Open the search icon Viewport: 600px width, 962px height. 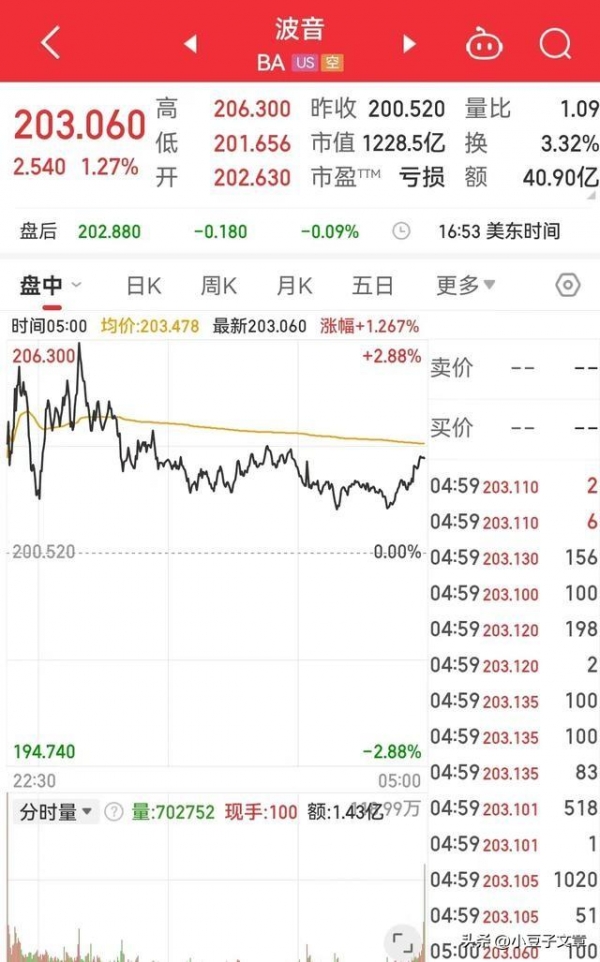553,43
